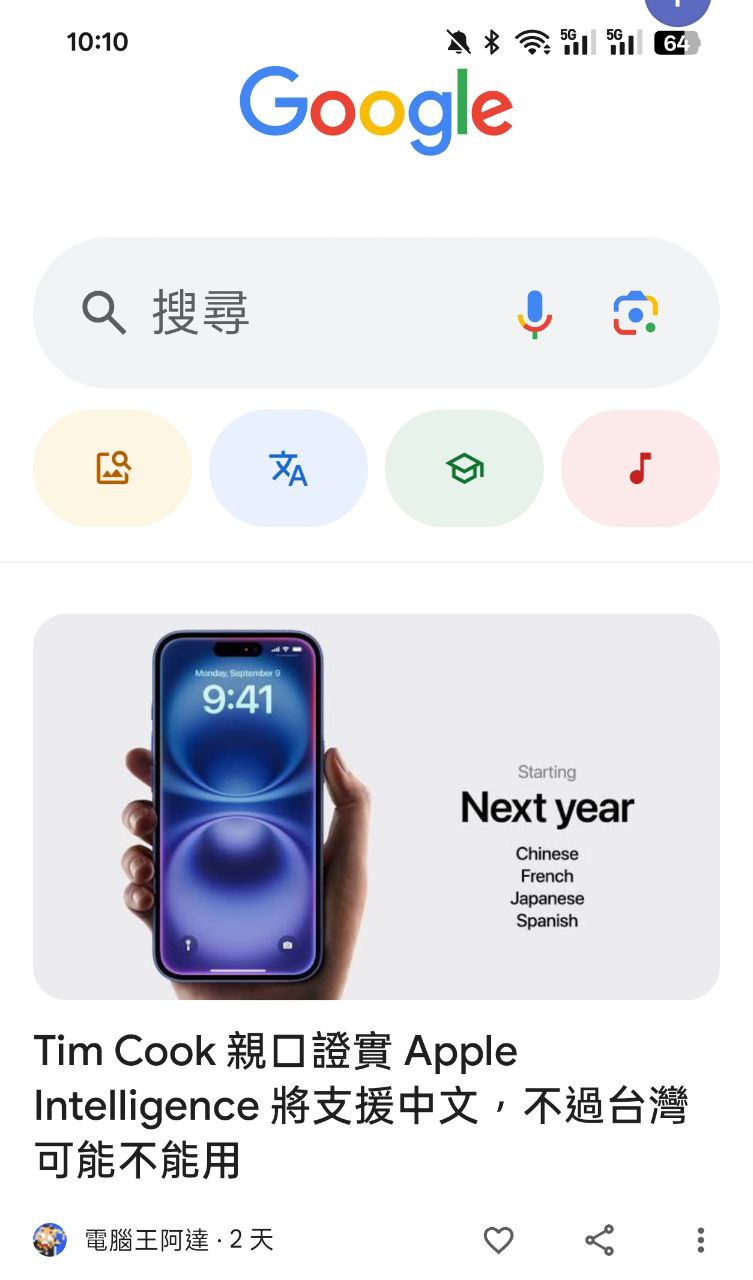Open the homework help graduation cap chip
Screen dimensions: 753x1280
click(x=464, y=467)
